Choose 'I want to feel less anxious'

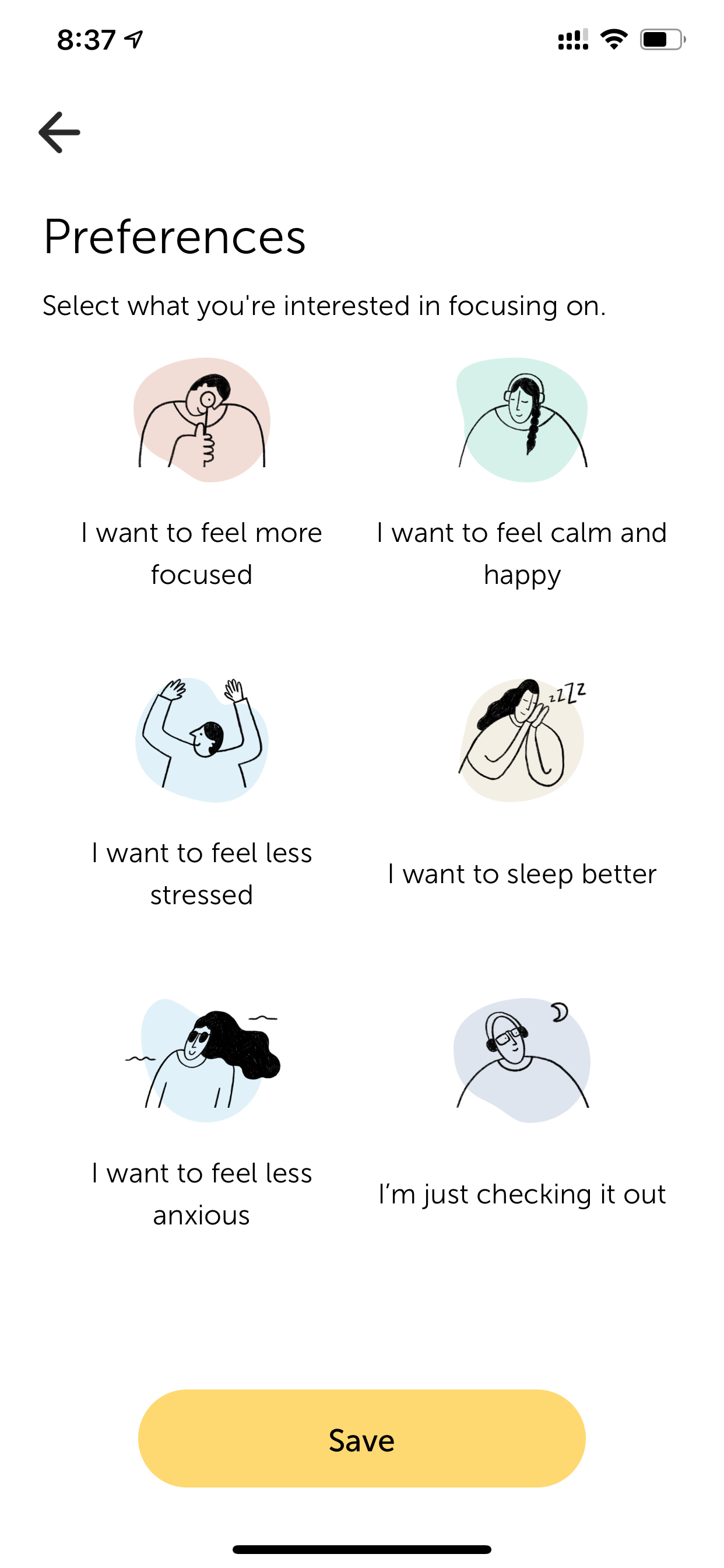coord(201,1114)
